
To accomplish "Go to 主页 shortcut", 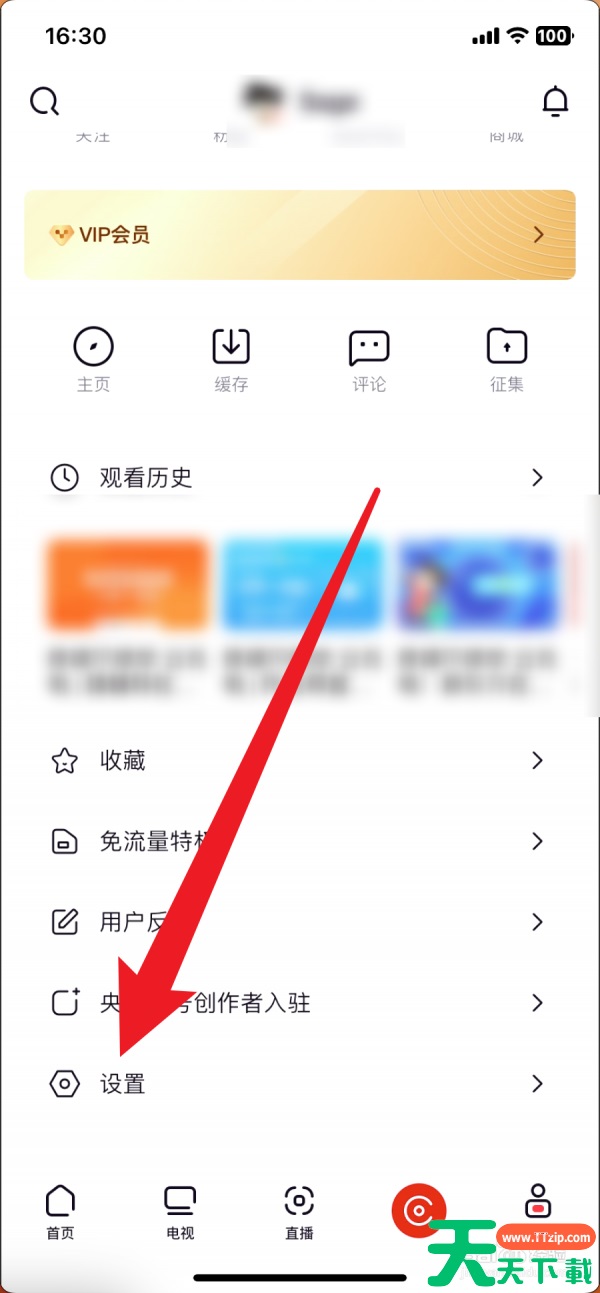I will (x=93, y=359).
